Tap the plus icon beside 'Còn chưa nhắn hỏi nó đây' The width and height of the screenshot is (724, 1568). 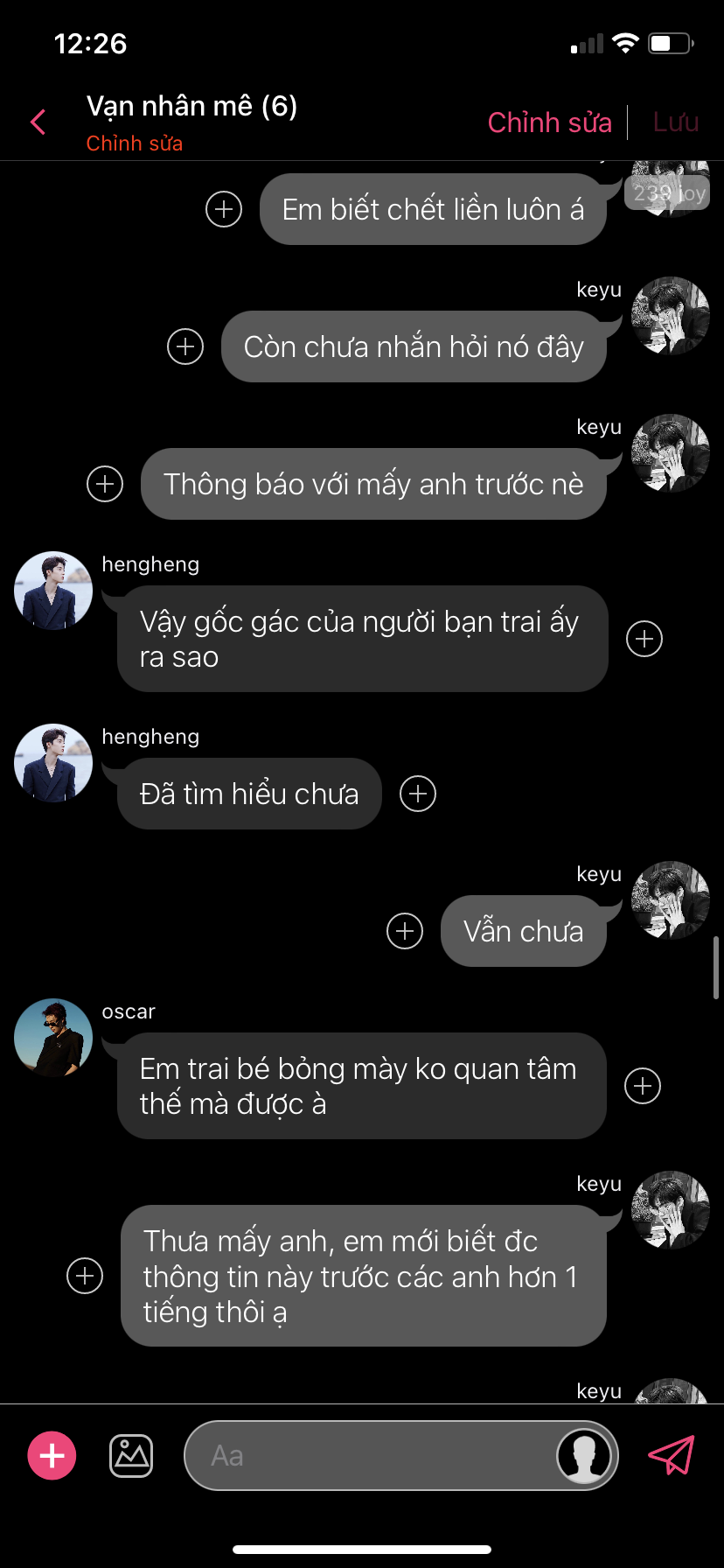(185, 346)
